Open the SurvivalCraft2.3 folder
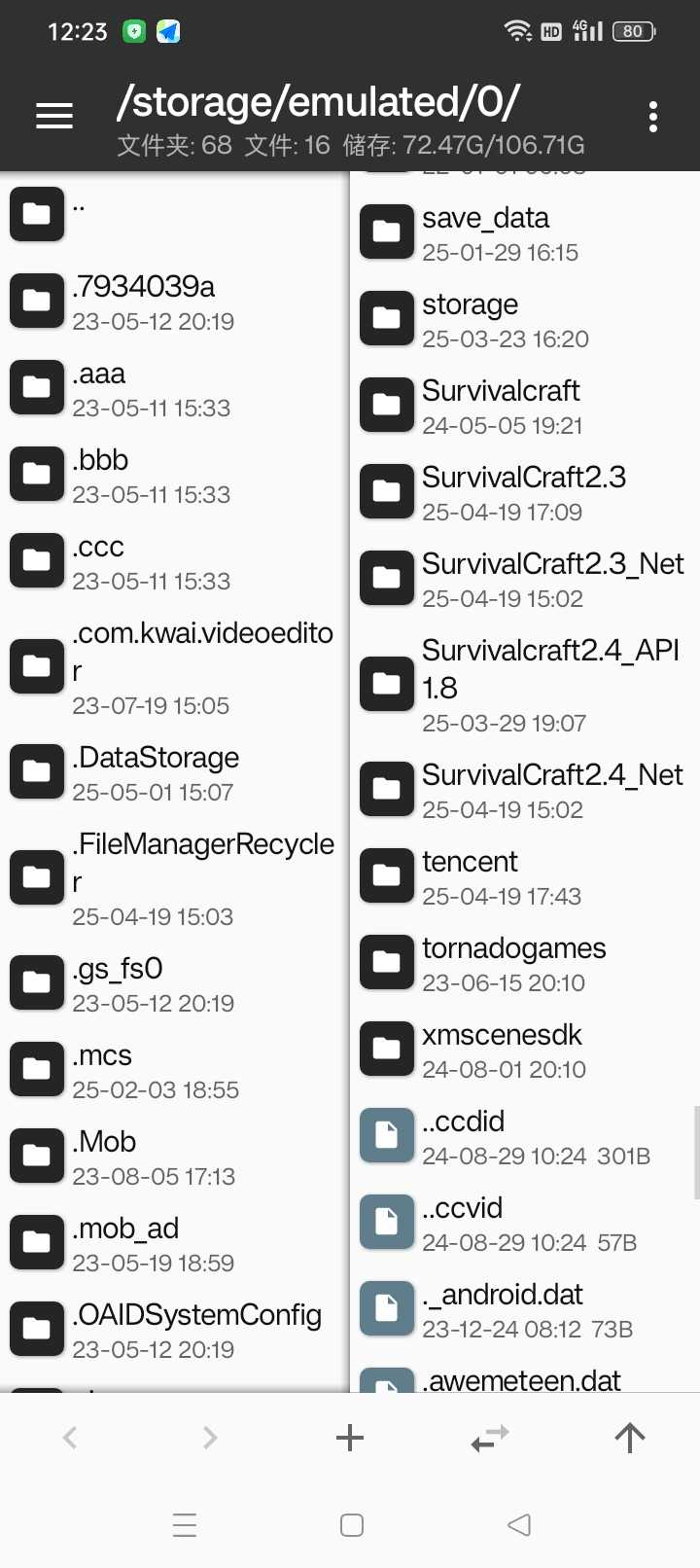This screenshot has height=1568, width=700. [x=525, y=492]
